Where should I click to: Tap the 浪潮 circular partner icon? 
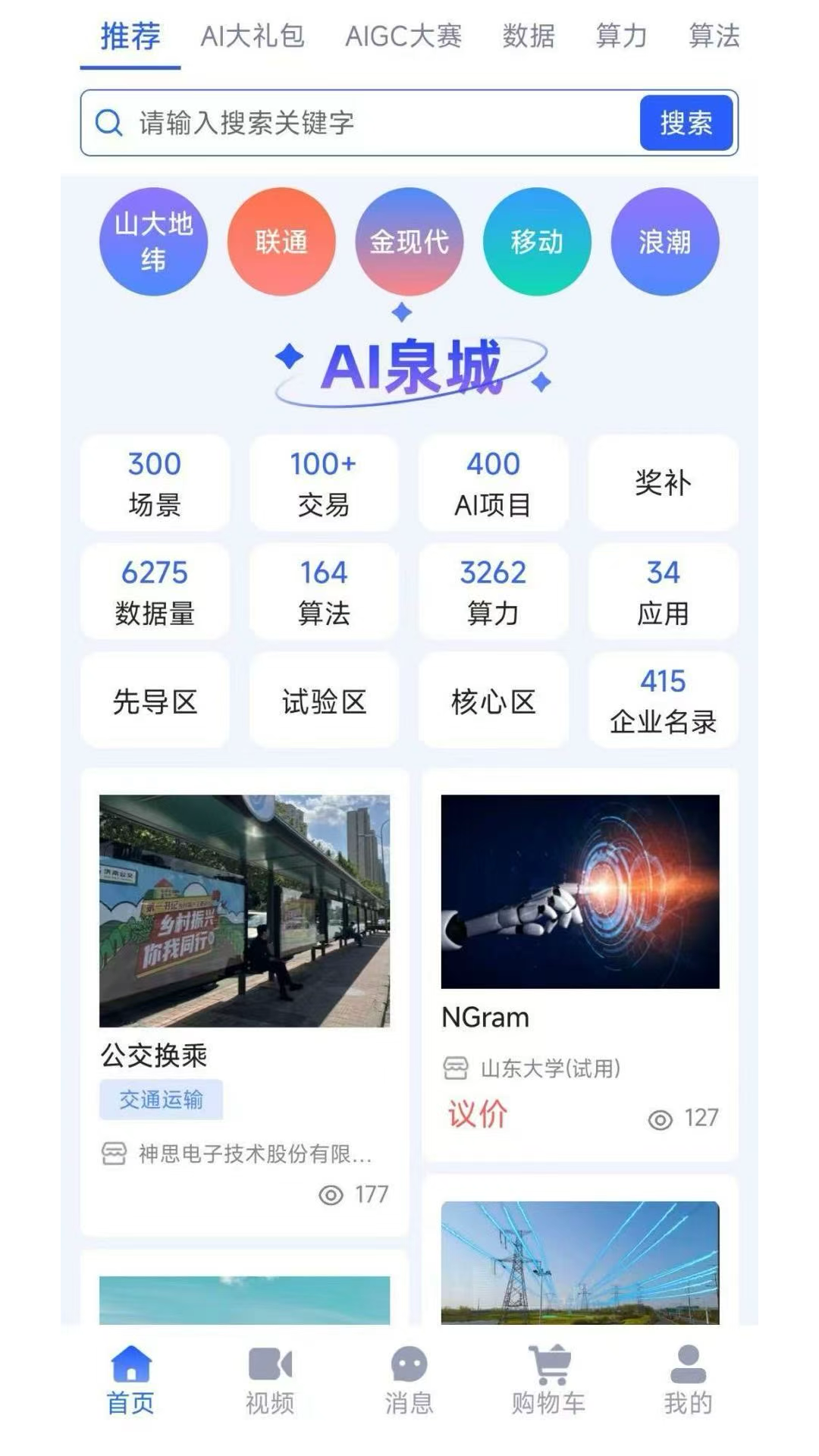[664, 241]
